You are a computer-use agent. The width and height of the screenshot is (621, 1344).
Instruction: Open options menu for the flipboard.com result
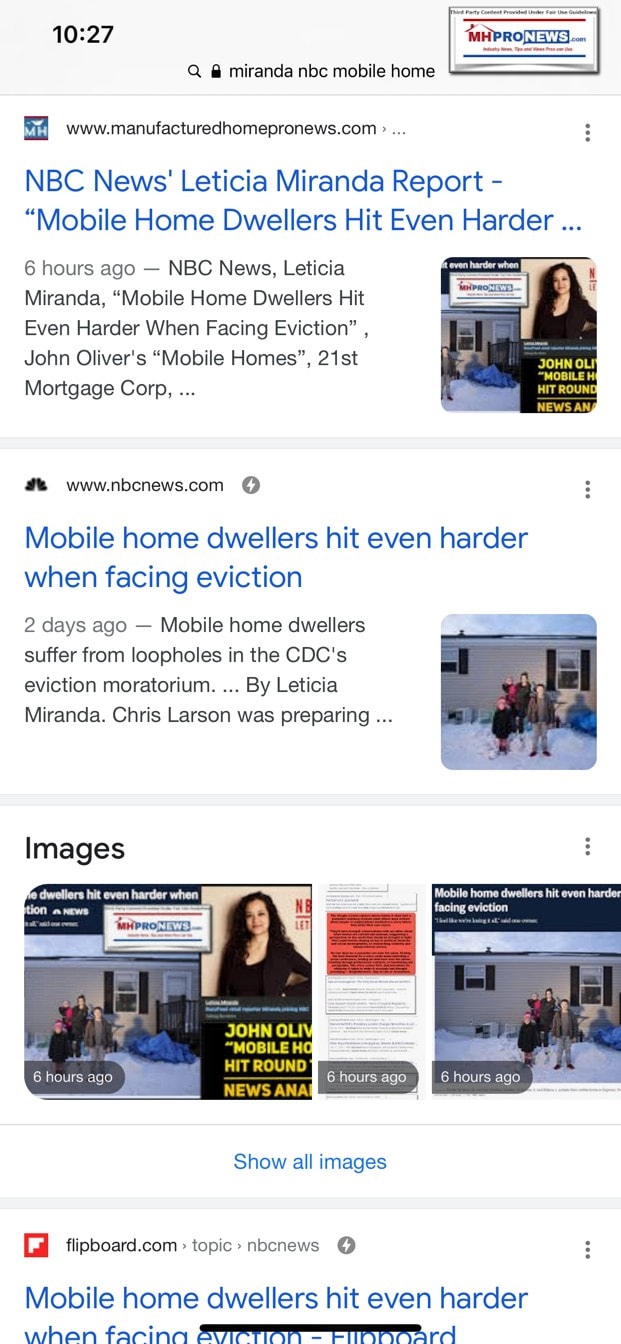[587, 1249]
